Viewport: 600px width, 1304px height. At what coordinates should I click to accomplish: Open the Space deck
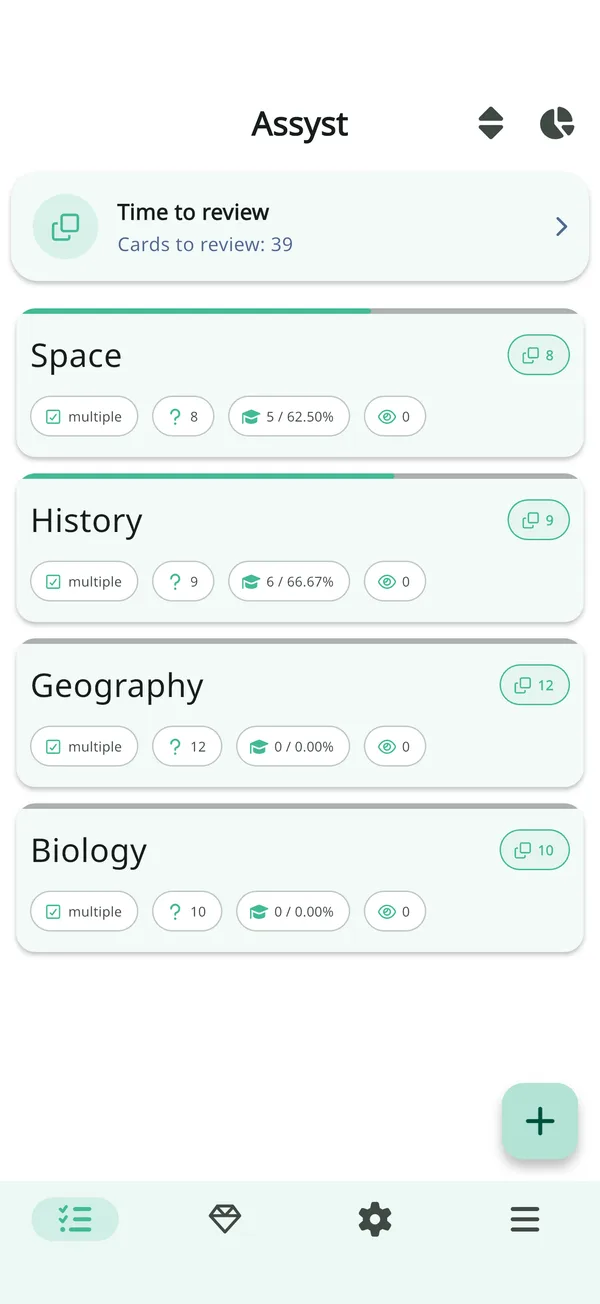coord(300,383)
